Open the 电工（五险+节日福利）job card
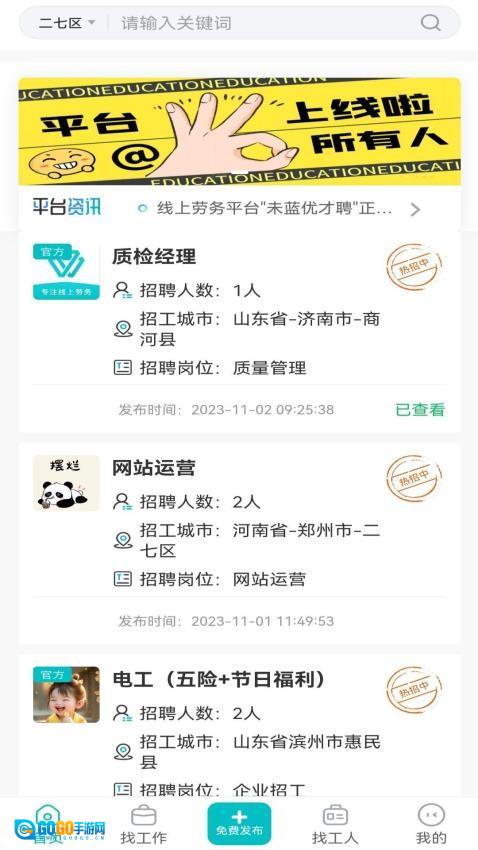The width and height of the screenshot is (478, 850). (x=240, y=725)
